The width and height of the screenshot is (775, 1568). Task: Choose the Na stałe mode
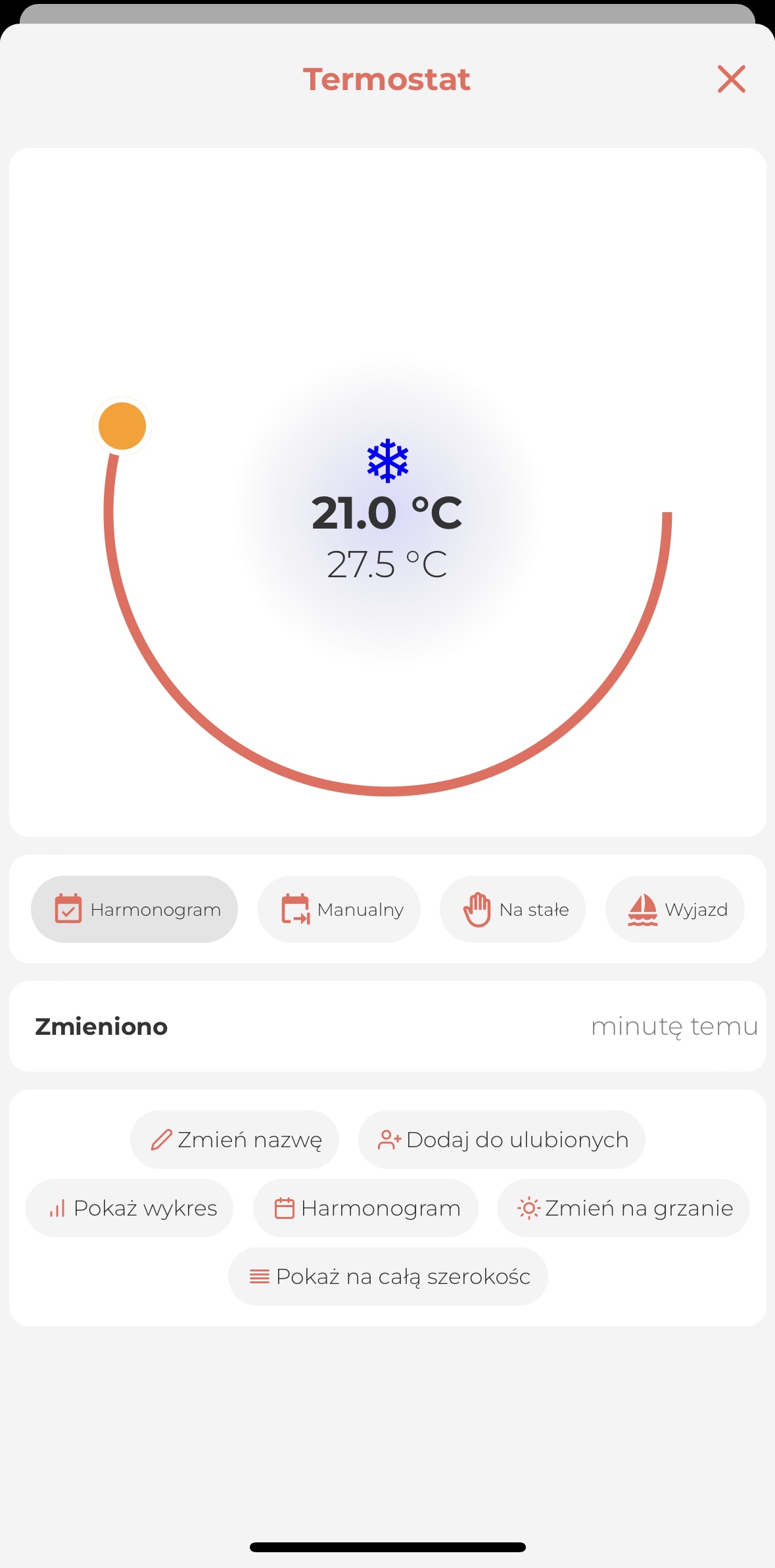pos(513,909)
